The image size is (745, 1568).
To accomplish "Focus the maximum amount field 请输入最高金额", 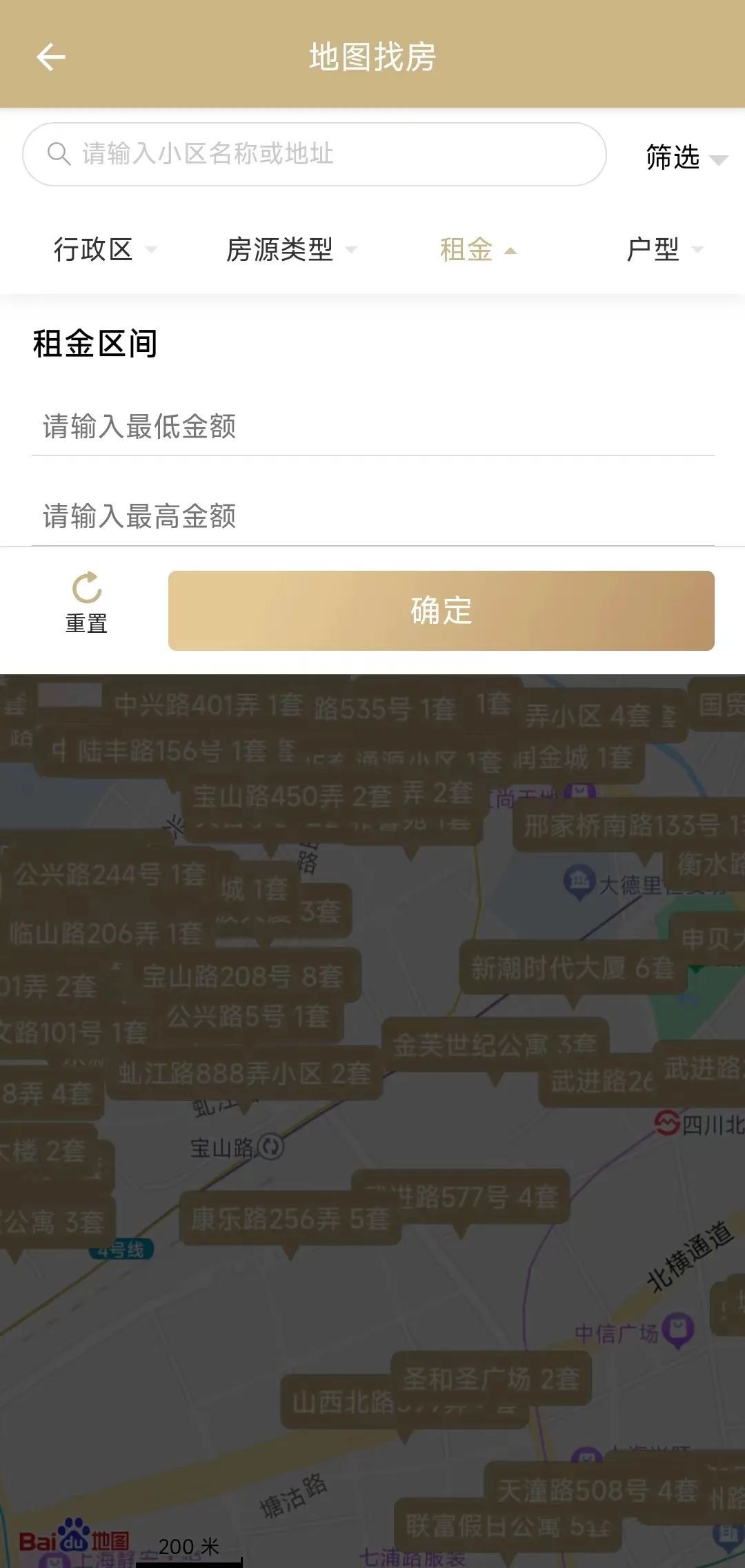I will 372,516.
